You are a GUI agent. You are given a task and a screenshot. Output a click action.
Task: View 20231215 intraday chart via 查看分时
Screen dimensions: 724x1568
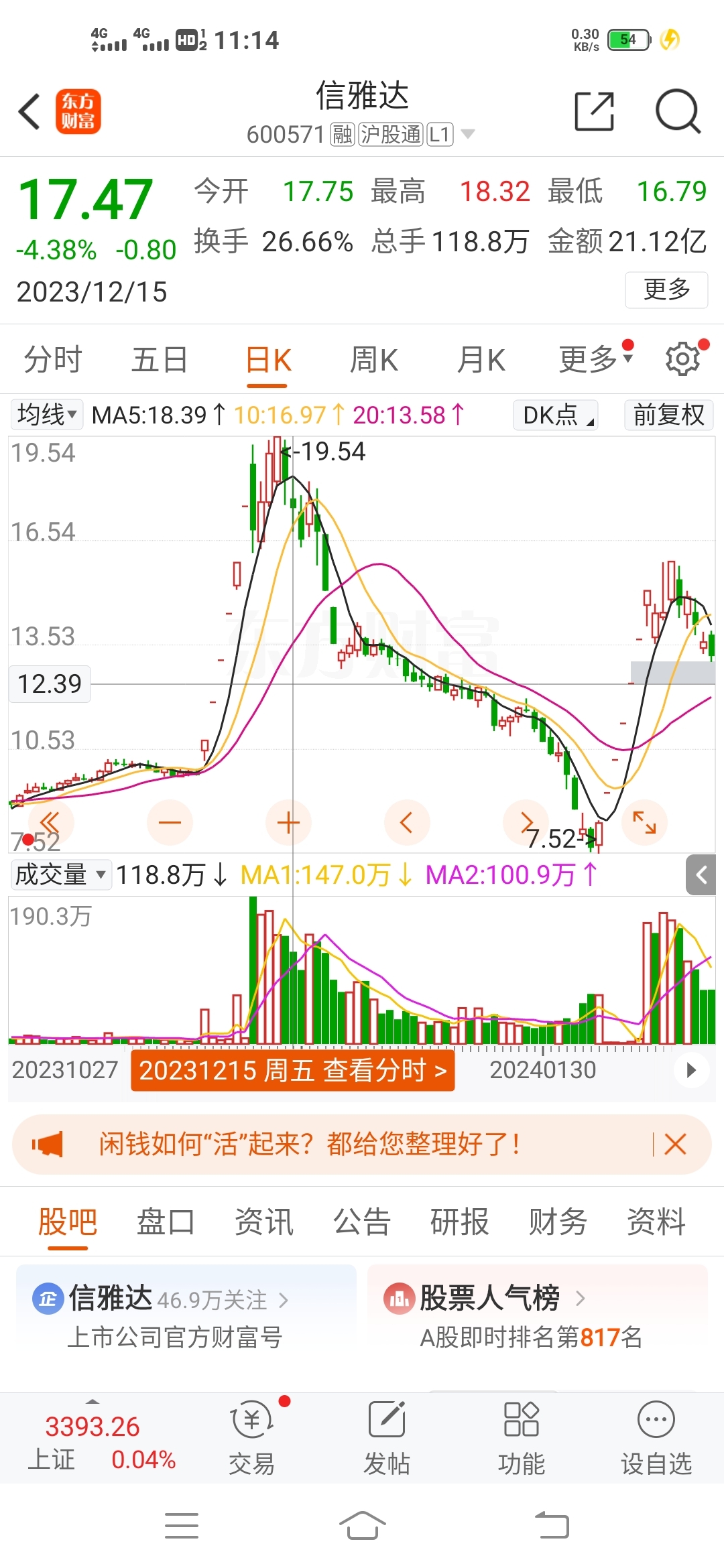(x=293, y=1070)
